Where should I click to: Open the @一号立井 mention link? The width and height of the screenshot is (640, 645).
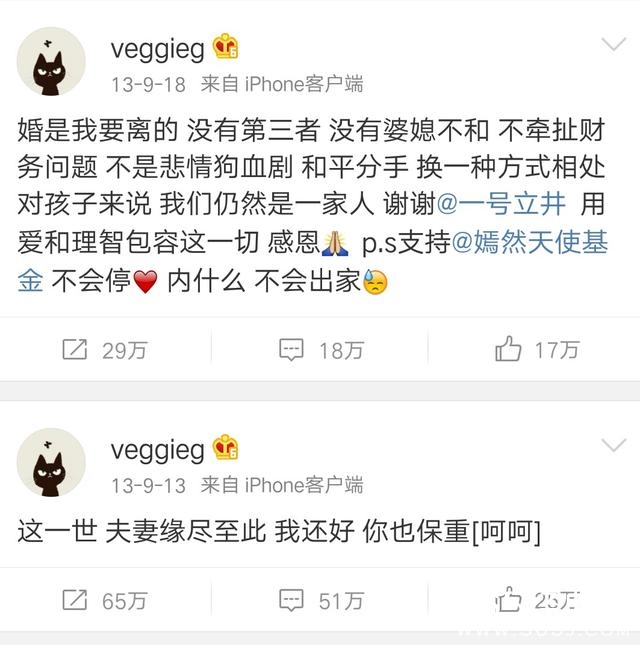pyautogui.click(x=502, y=204)
